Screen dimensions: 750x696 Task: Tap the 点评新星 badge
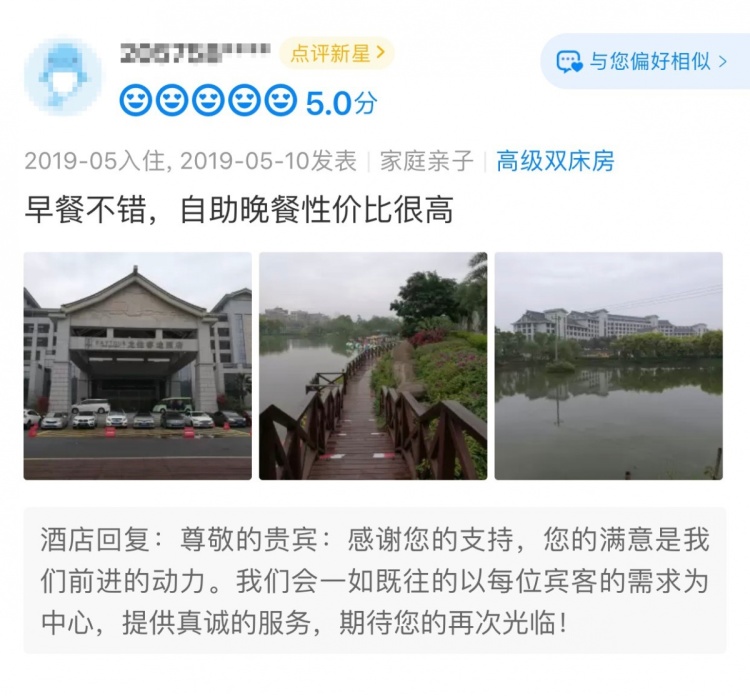point(337,54)
